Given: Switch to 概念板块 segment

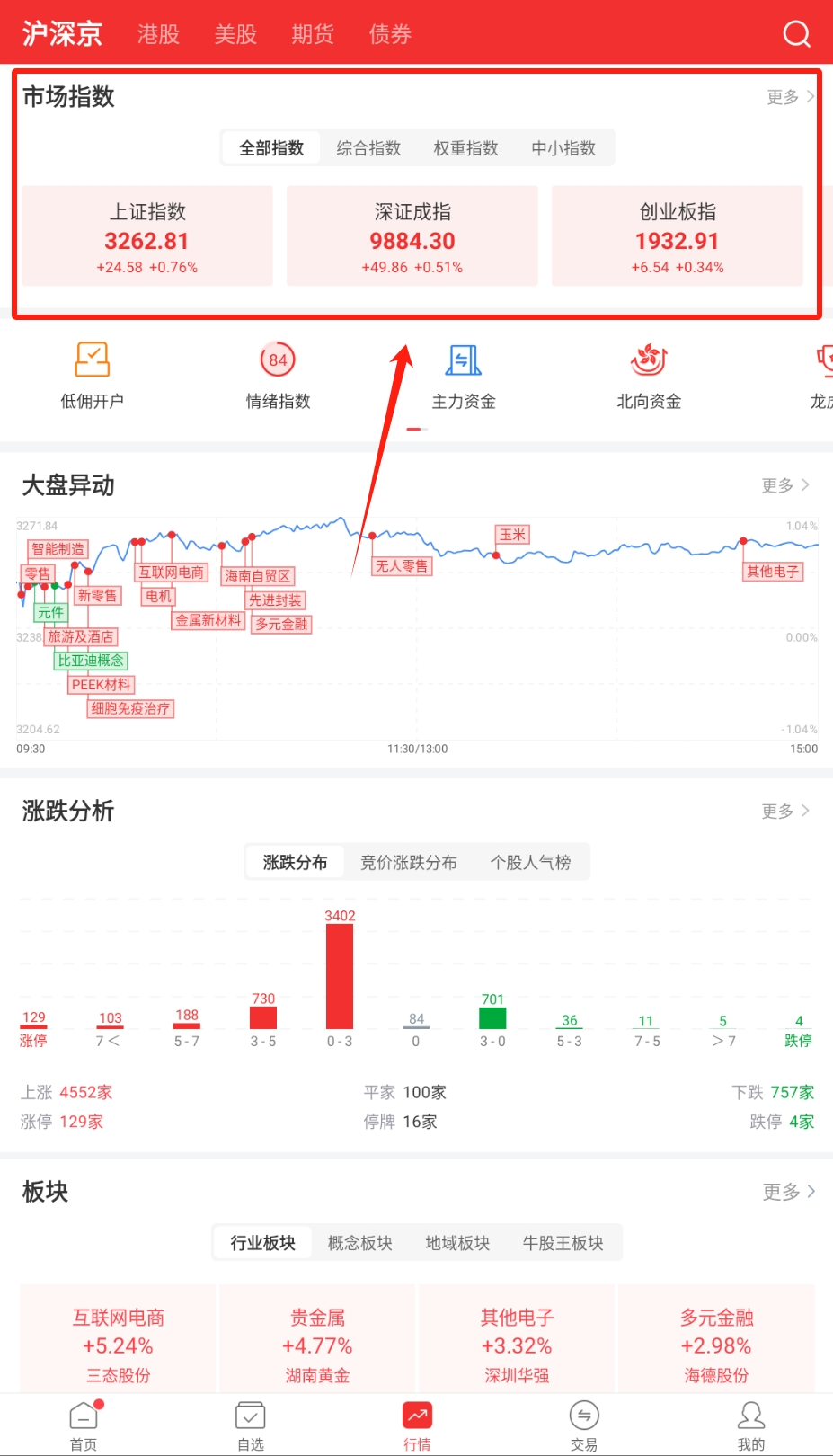Looking at the screenshot, I should pos(359,1243).
